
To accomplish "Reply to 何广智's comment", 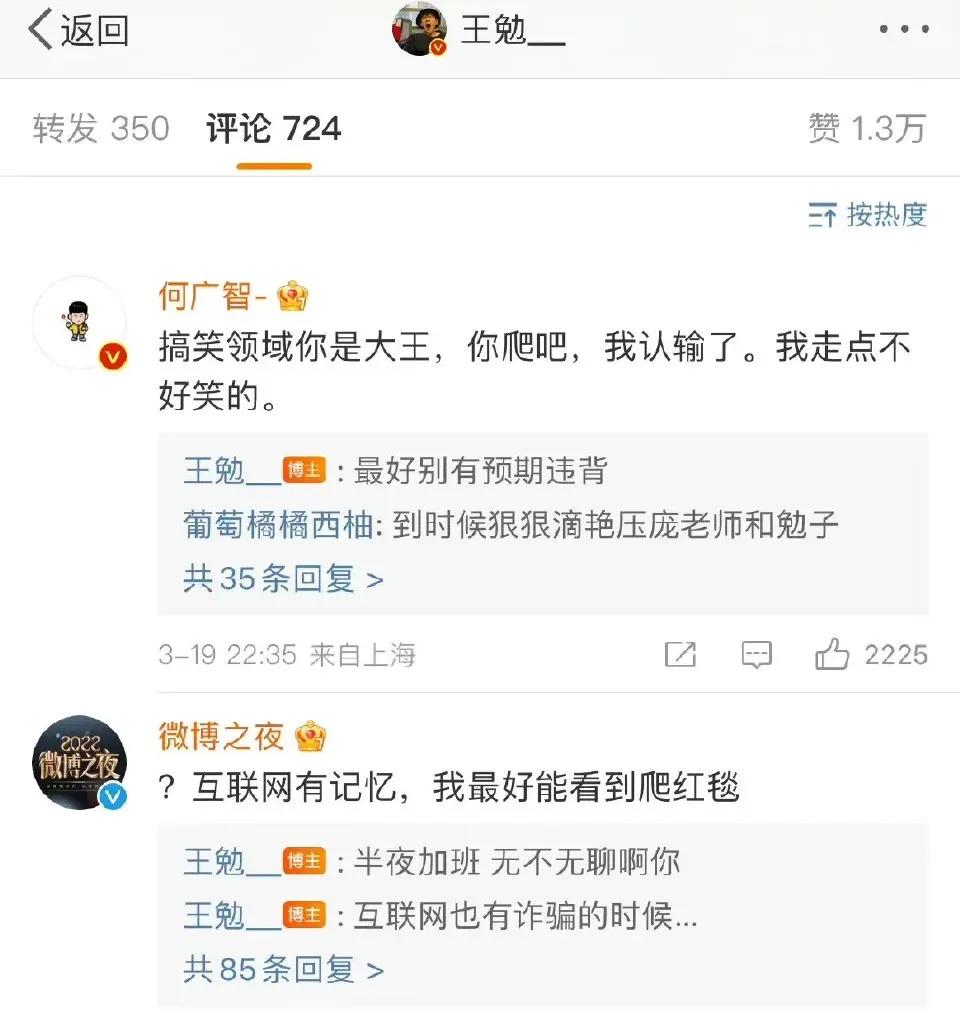I will pos(757,655).
